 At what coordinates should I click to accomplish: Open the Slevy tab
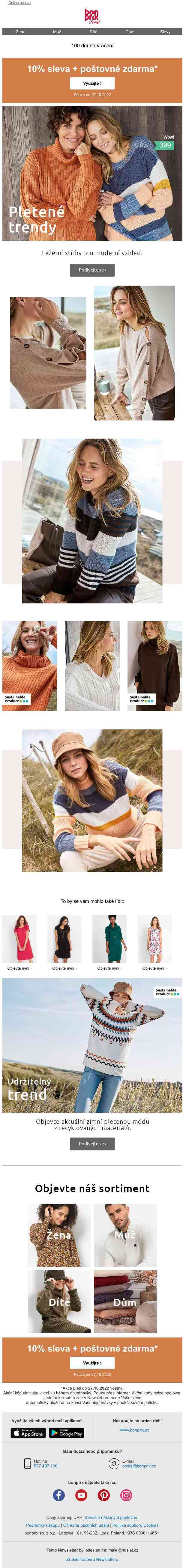point(165,32)
